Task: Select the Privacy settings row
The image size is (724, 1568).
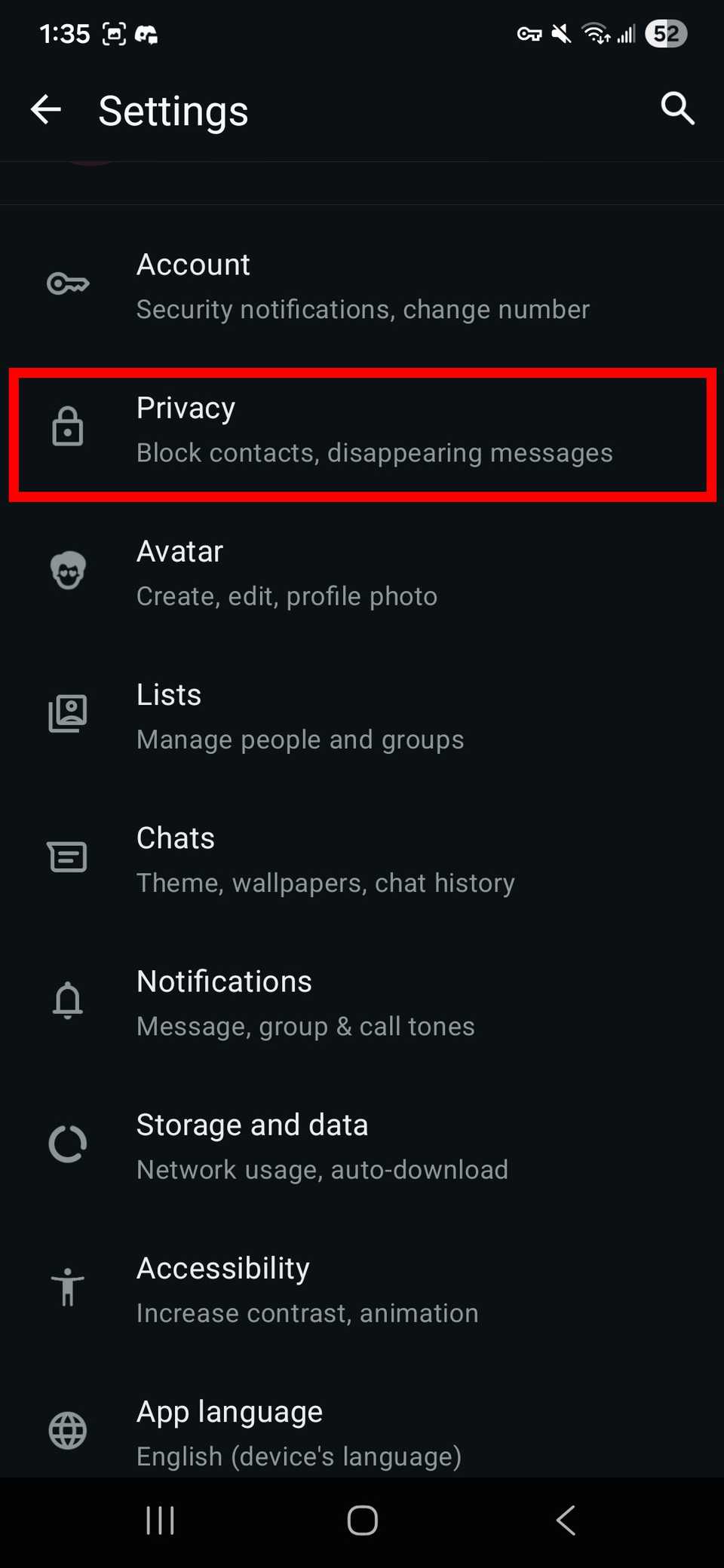Action: [362, 428]
